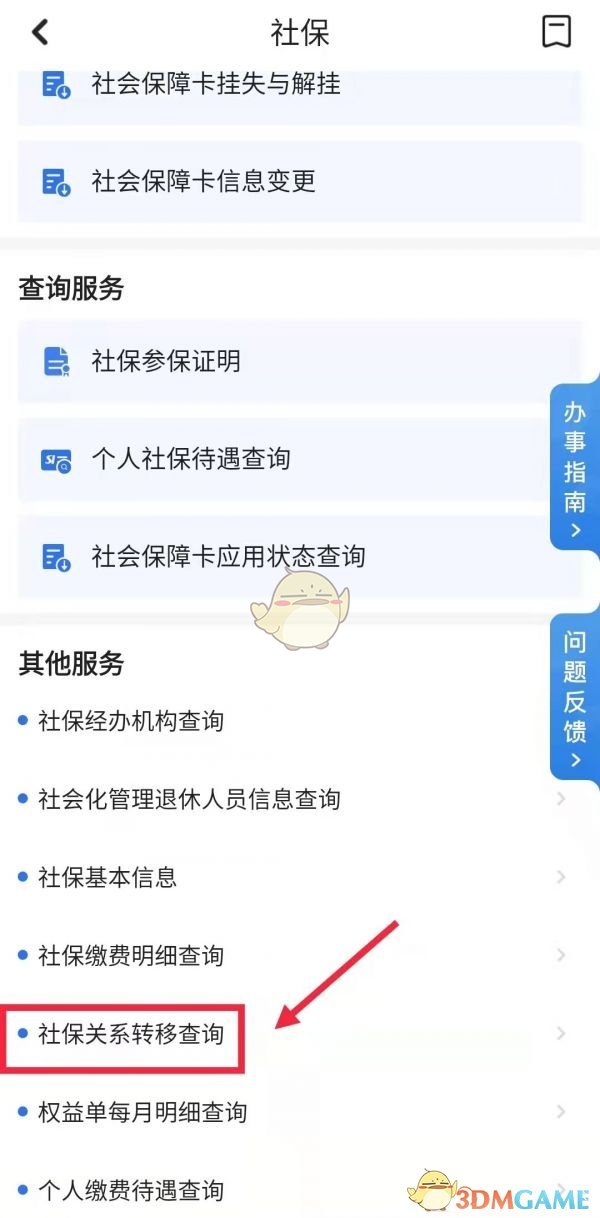Open the 办事指南 side tab

point(575,470)
